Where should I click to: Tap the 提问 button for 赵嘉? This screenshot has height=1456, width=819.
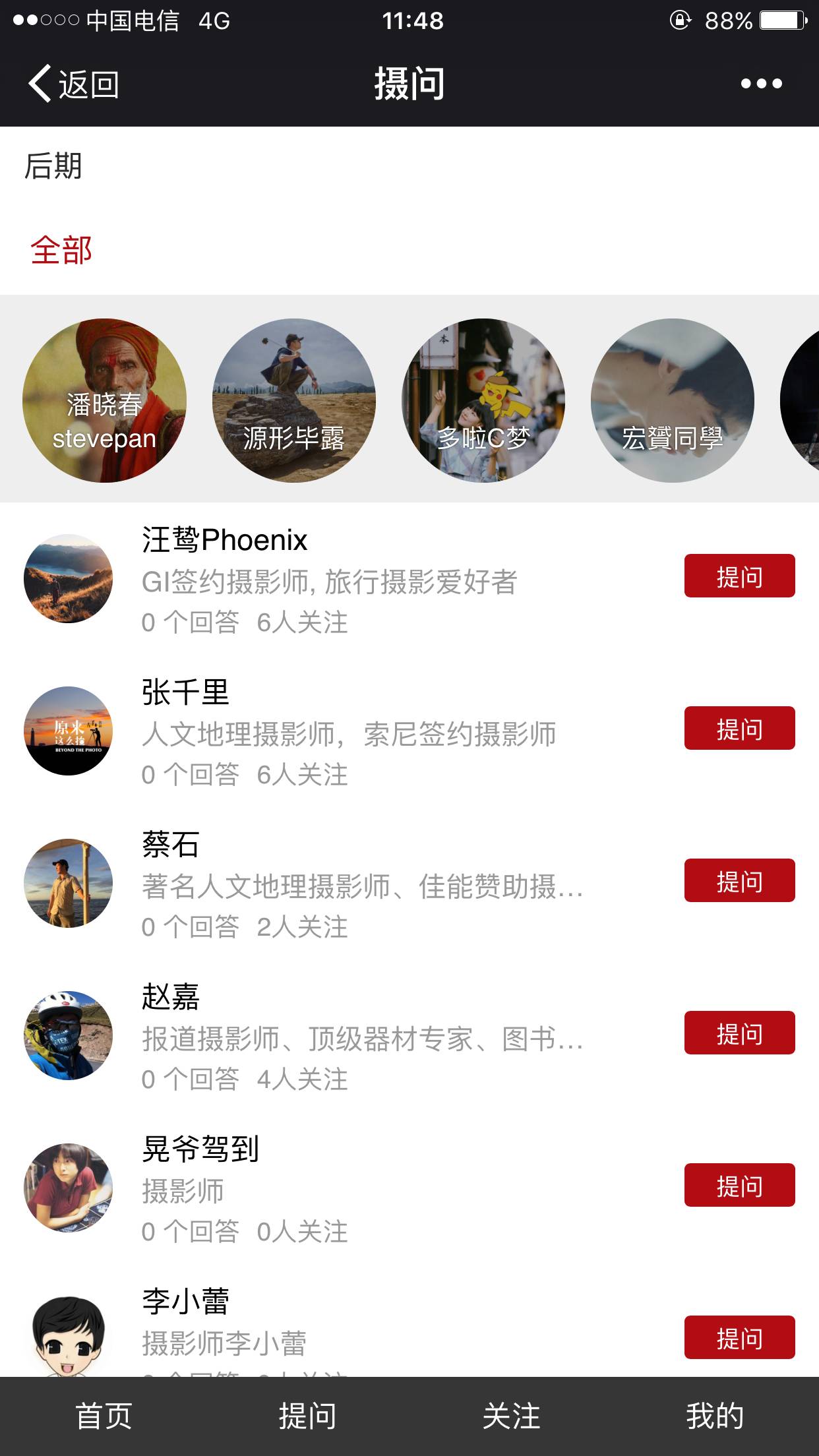coord(739,1033)
